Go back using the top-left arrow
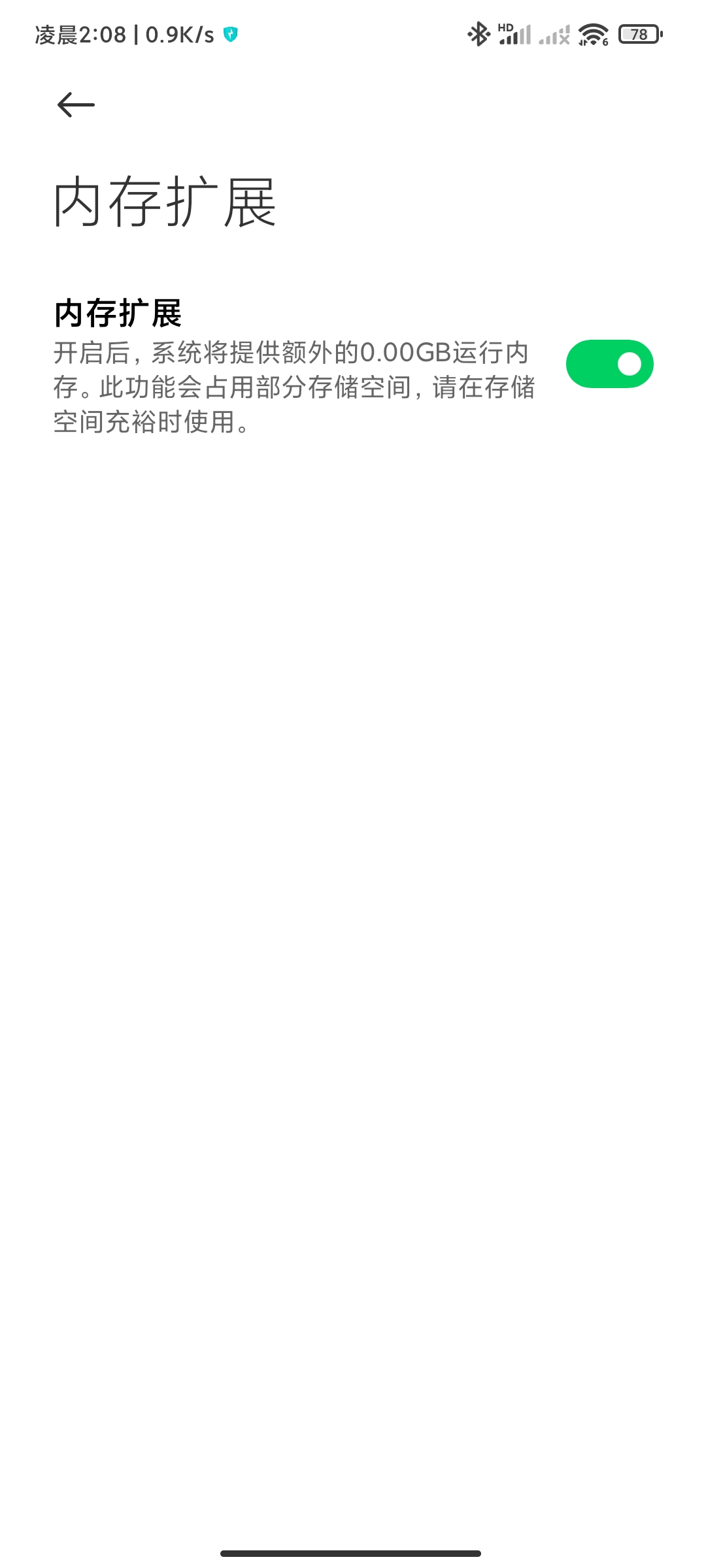This screenshot has width=706, height=1568. [76, 105]
